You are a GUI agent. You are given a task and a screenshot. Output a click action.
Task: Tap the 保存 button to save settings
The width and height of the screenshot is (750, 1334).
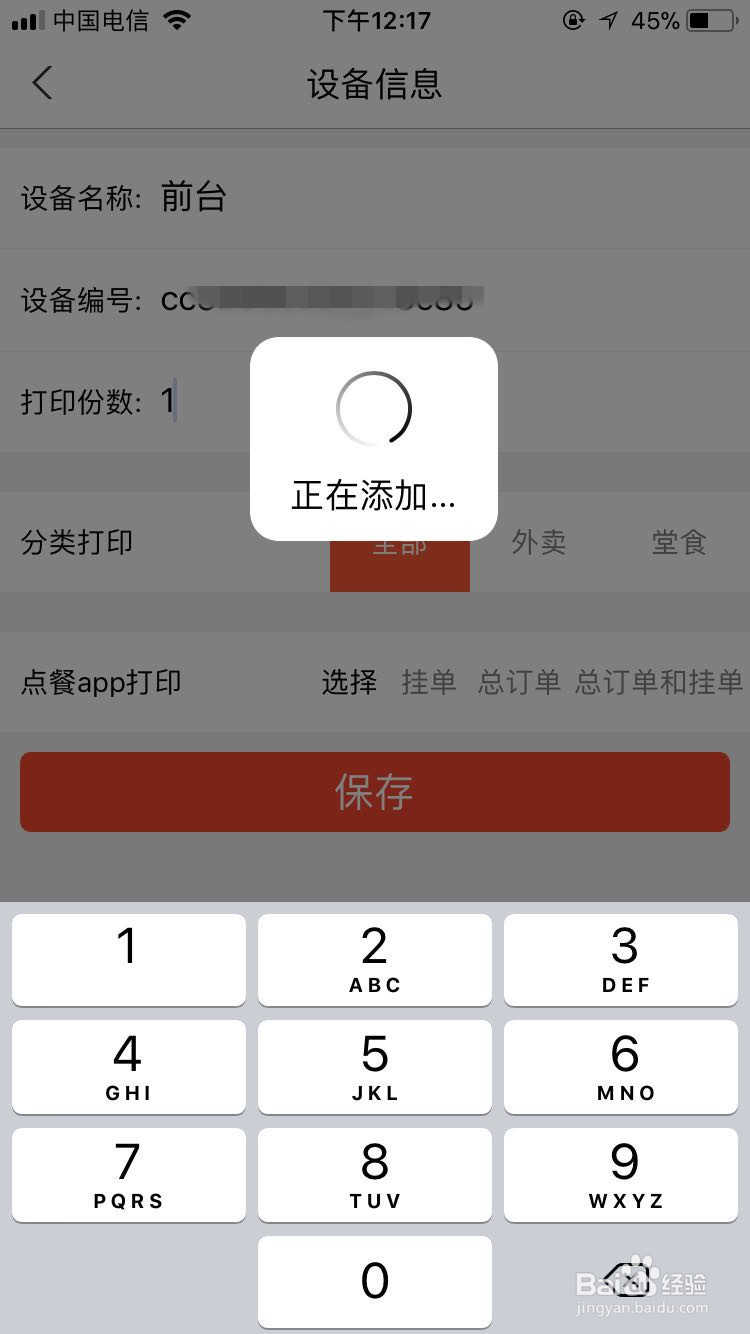click(x=374, y=791)
